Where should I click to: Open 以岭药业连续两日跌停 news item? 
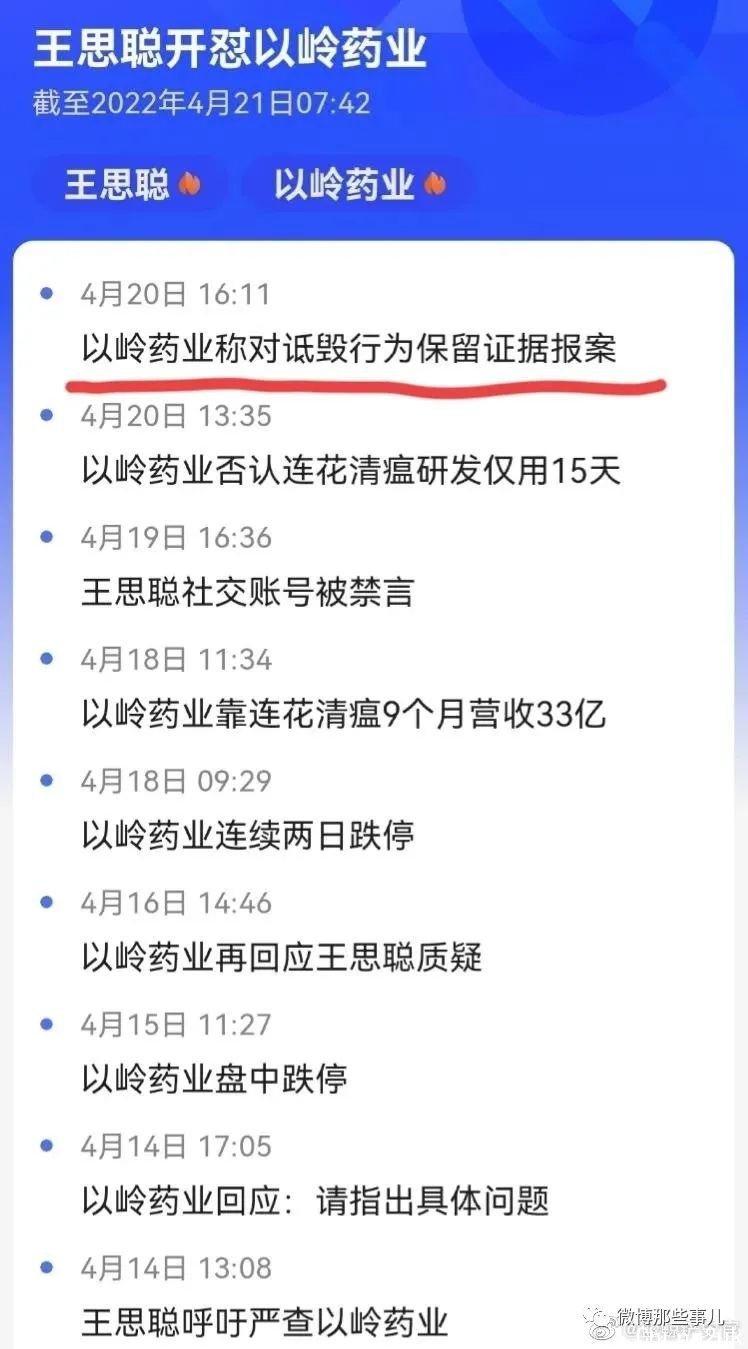pyautogui.click(x=247, y=835)
